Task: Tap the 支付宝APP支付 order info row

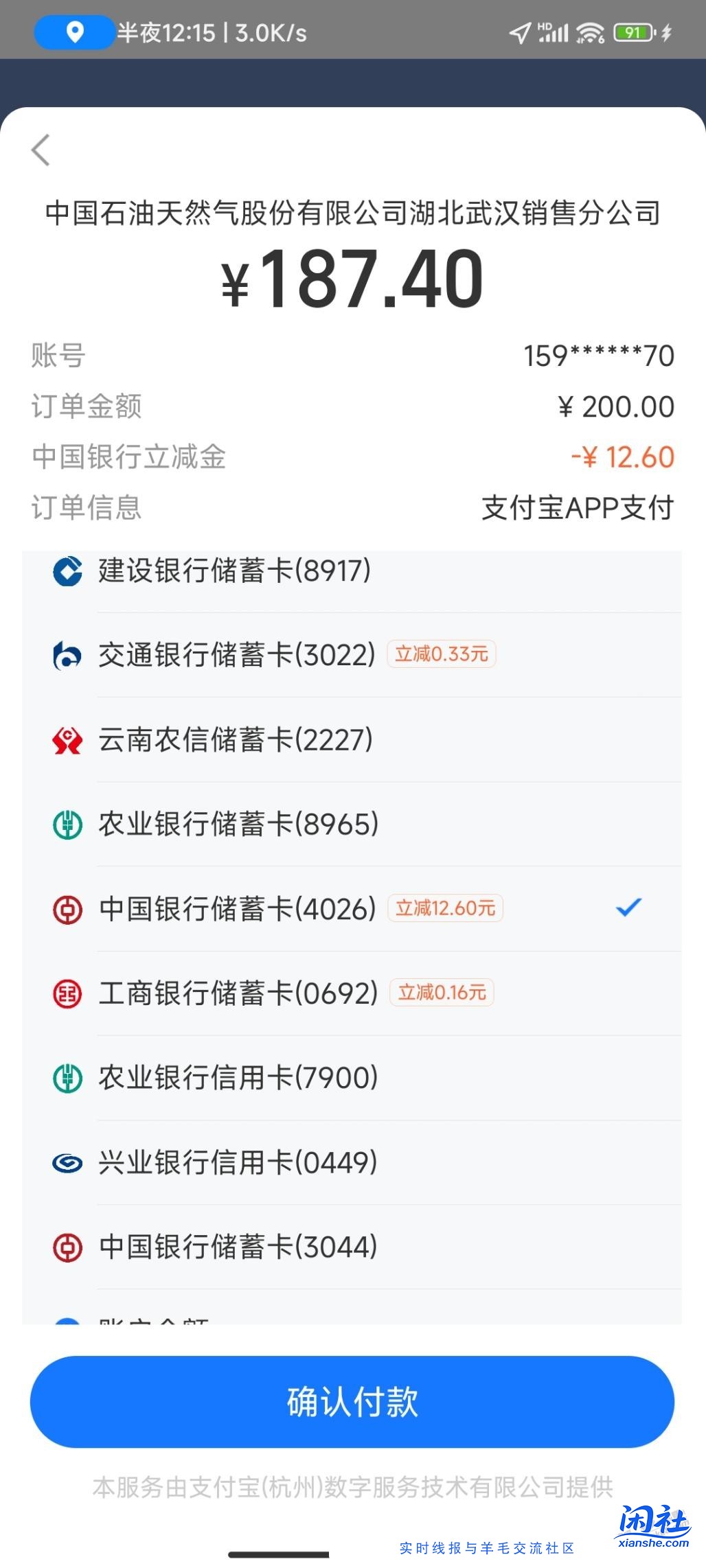Action: coord(579,507)
